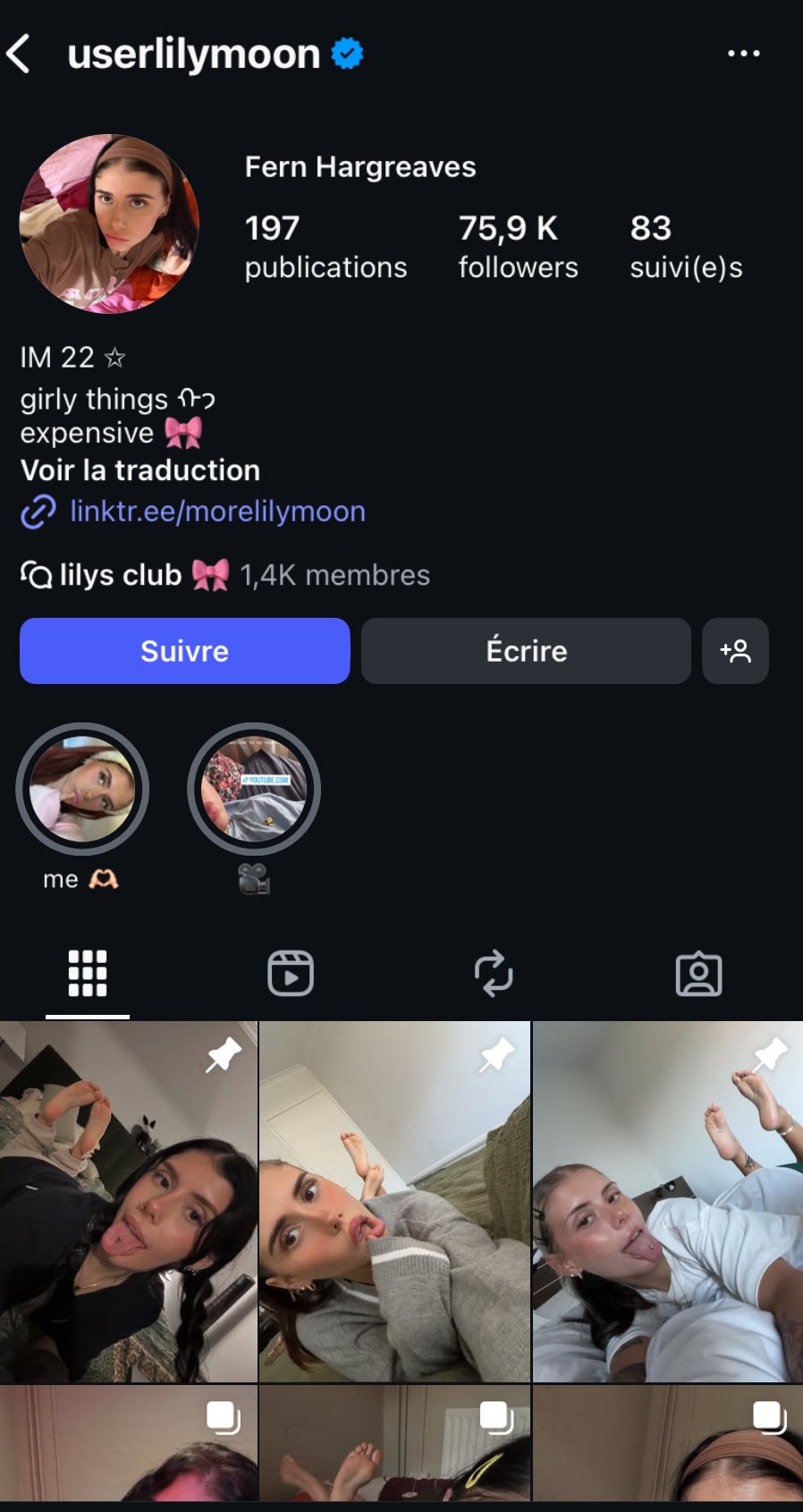View the 83 suivi(e)s list

click(685, 247)
